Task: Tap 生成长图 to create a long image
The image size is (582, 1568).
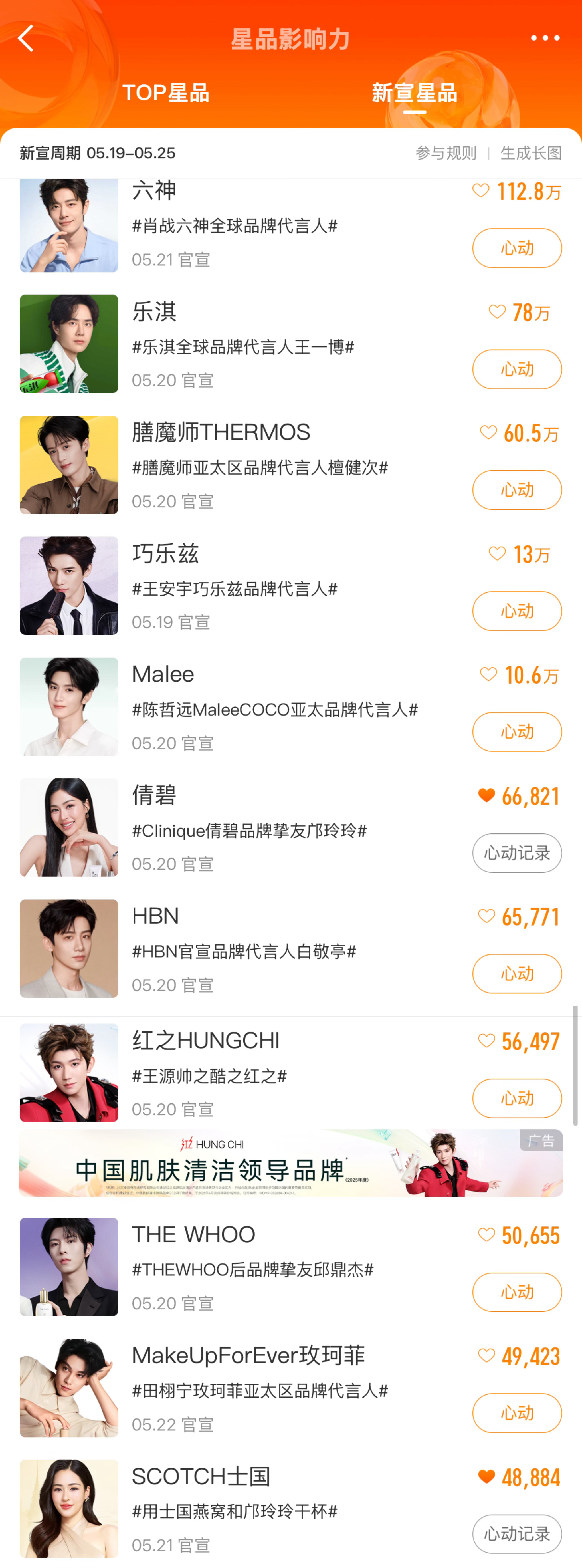Action: (531, 153)
